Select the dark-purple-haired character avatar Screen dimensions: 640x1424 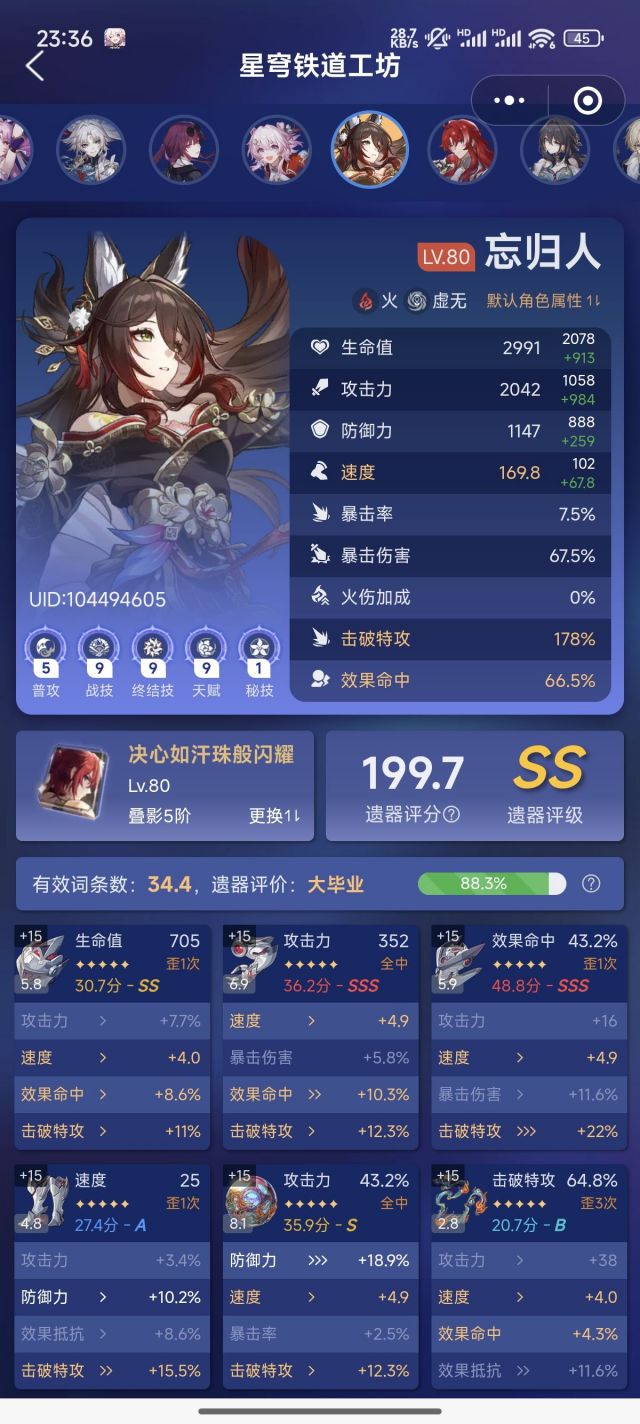(184, 149)
